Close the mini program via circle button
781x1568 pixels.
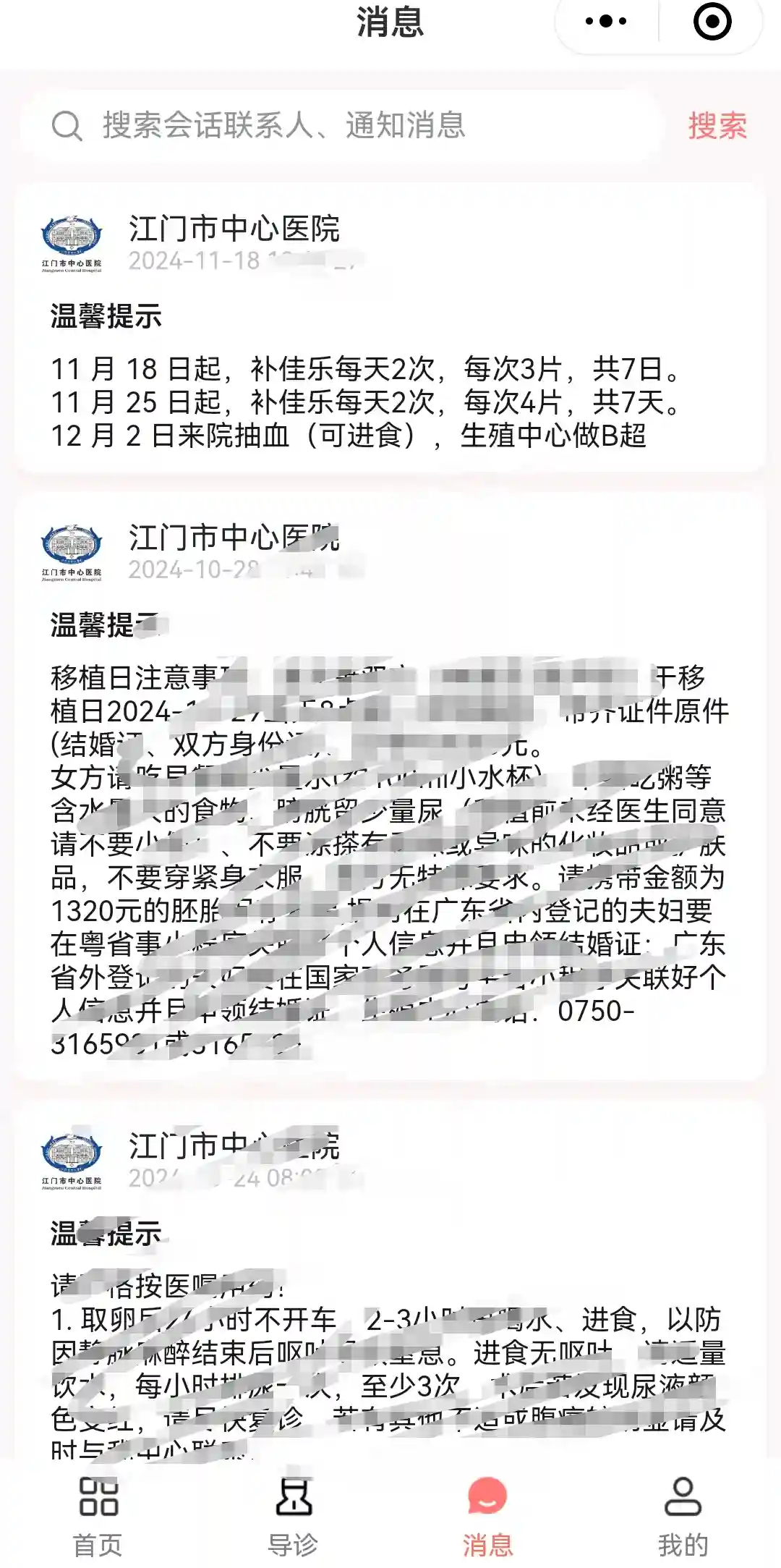[712, 22]
